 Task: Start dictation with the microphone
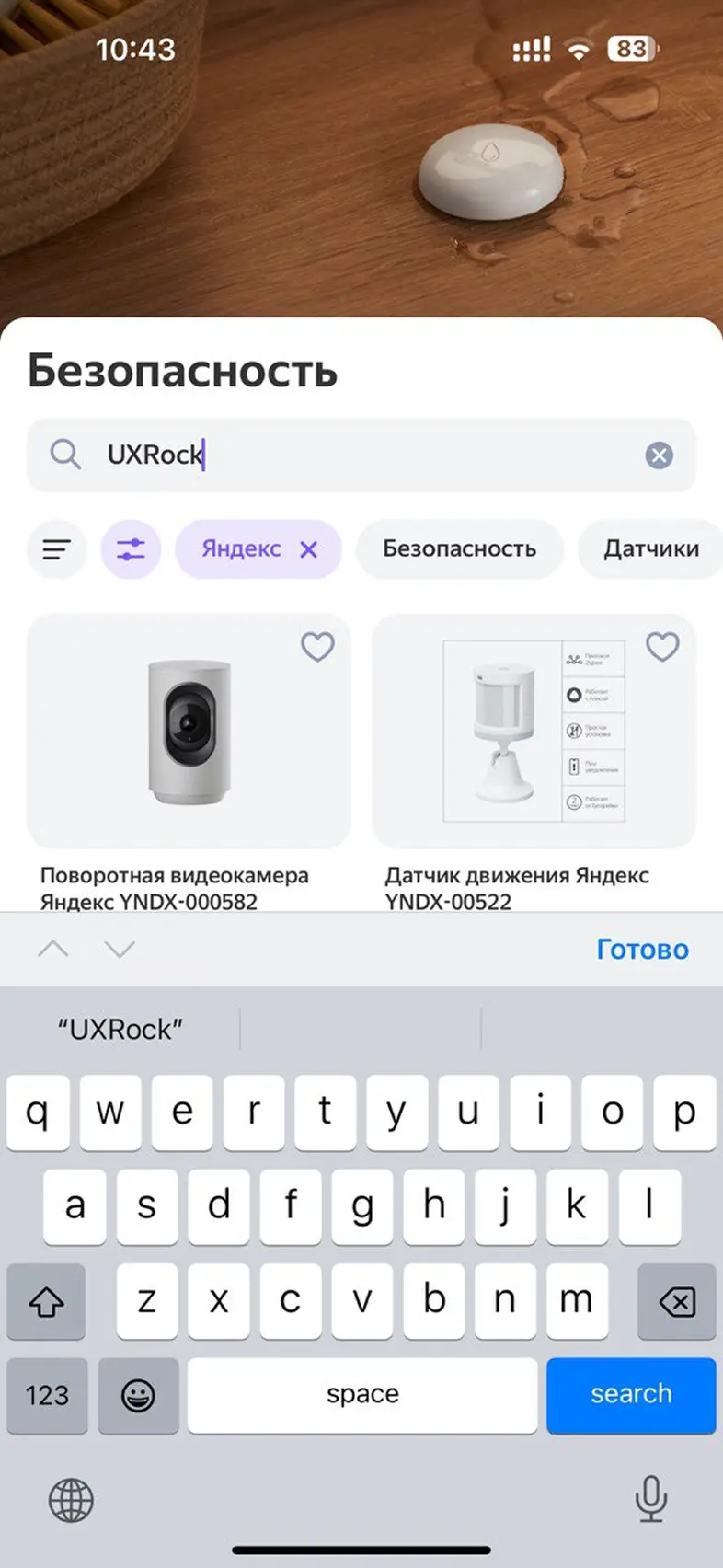[650, 1500]
